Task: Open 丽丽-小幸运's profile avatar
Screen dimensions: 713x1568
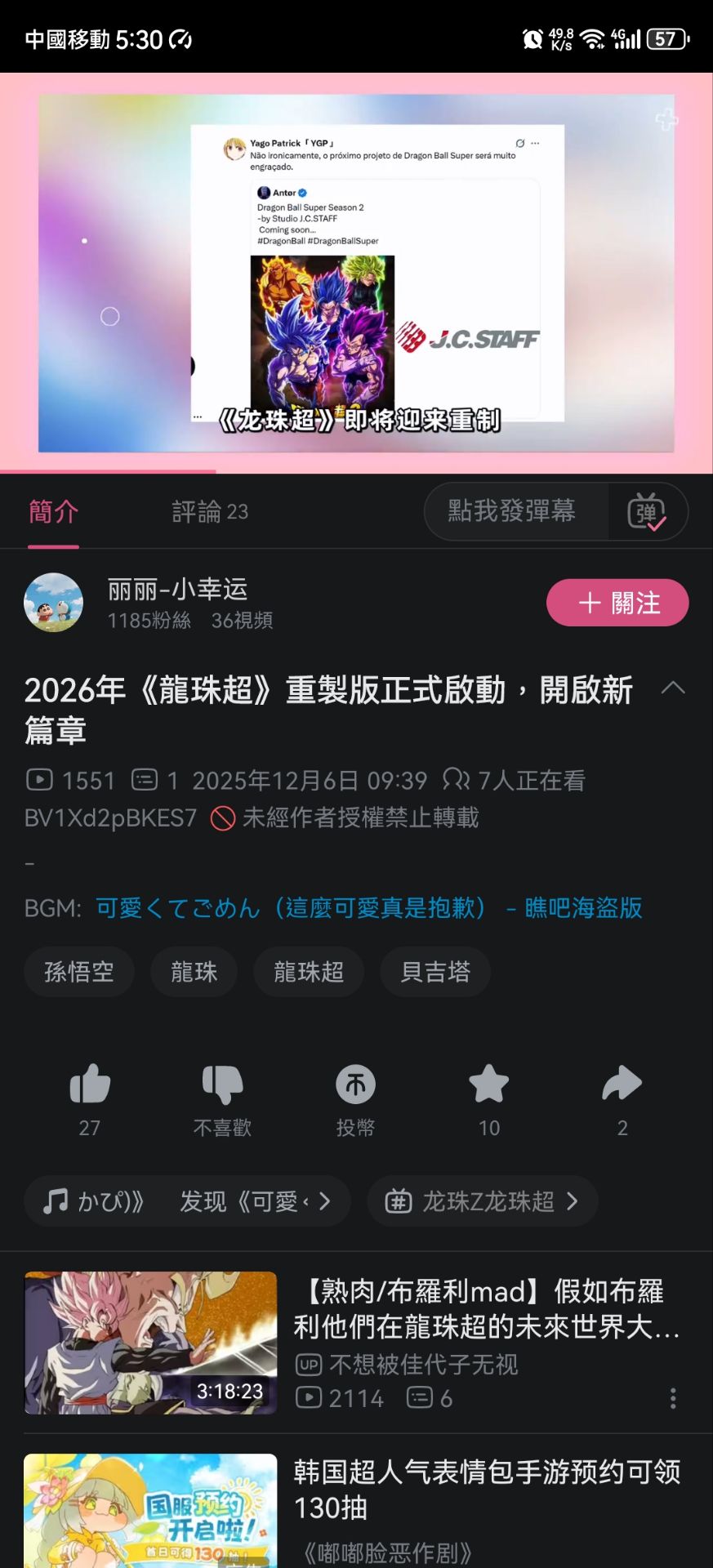Action: [54, 603]
